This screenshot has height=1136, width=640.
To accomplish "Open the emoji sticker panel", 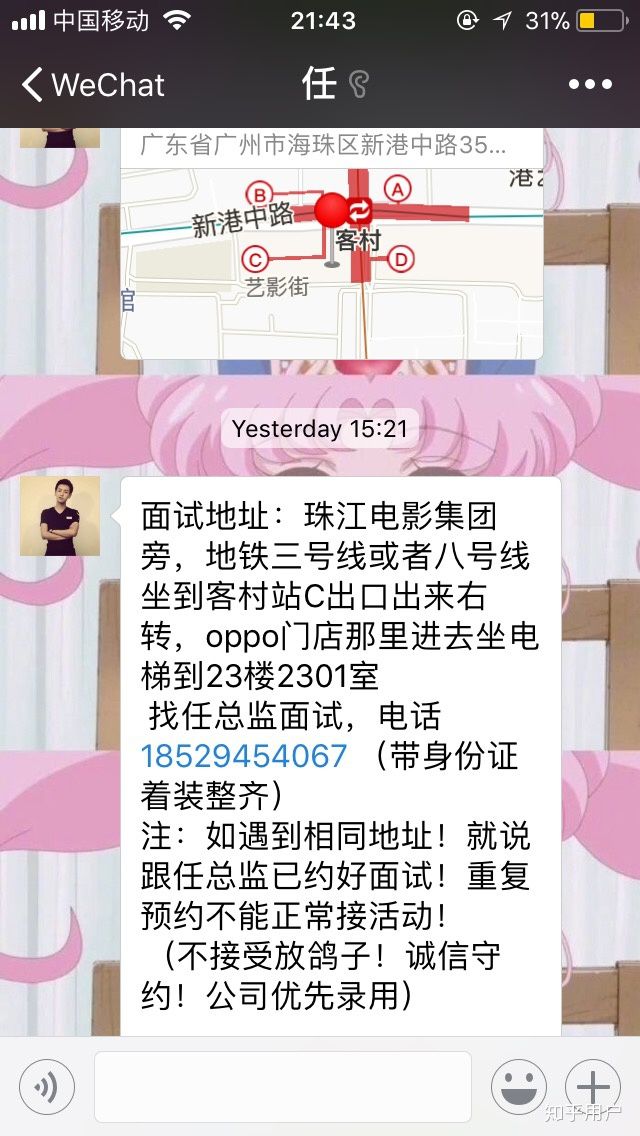I will [518, 1086].
